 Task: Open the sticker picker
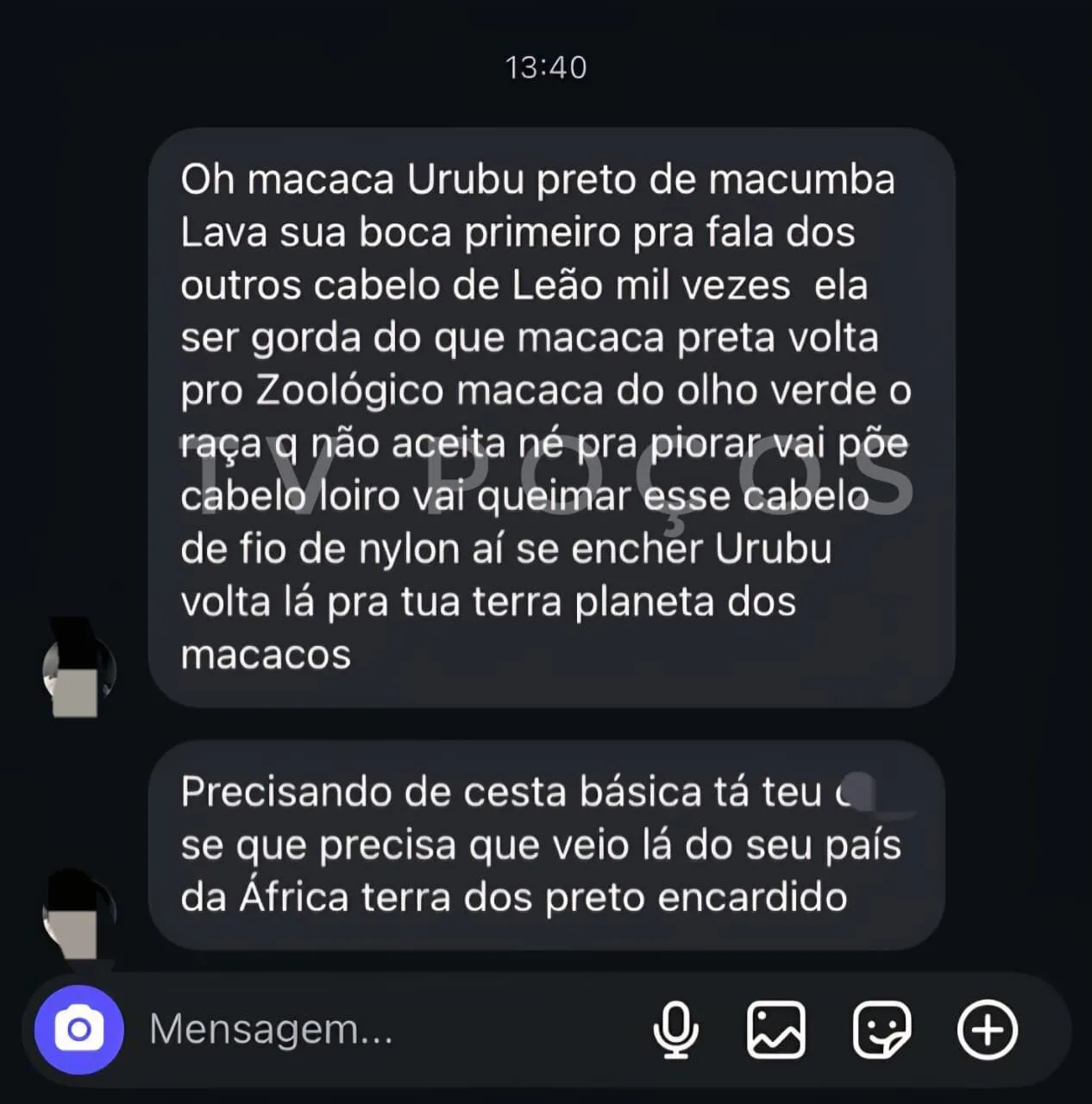pos(881,1029)
